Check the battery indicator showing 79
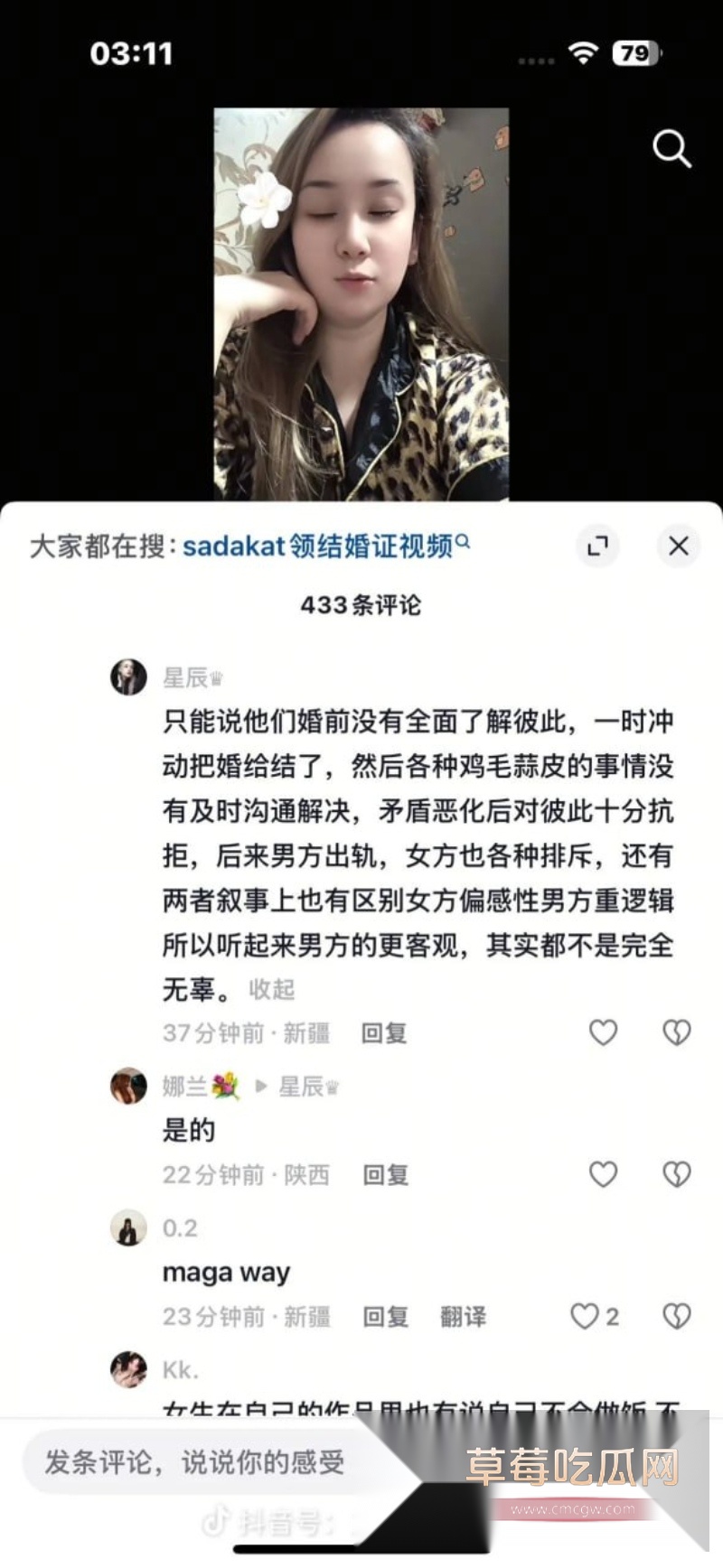 (x=635, y=54)
